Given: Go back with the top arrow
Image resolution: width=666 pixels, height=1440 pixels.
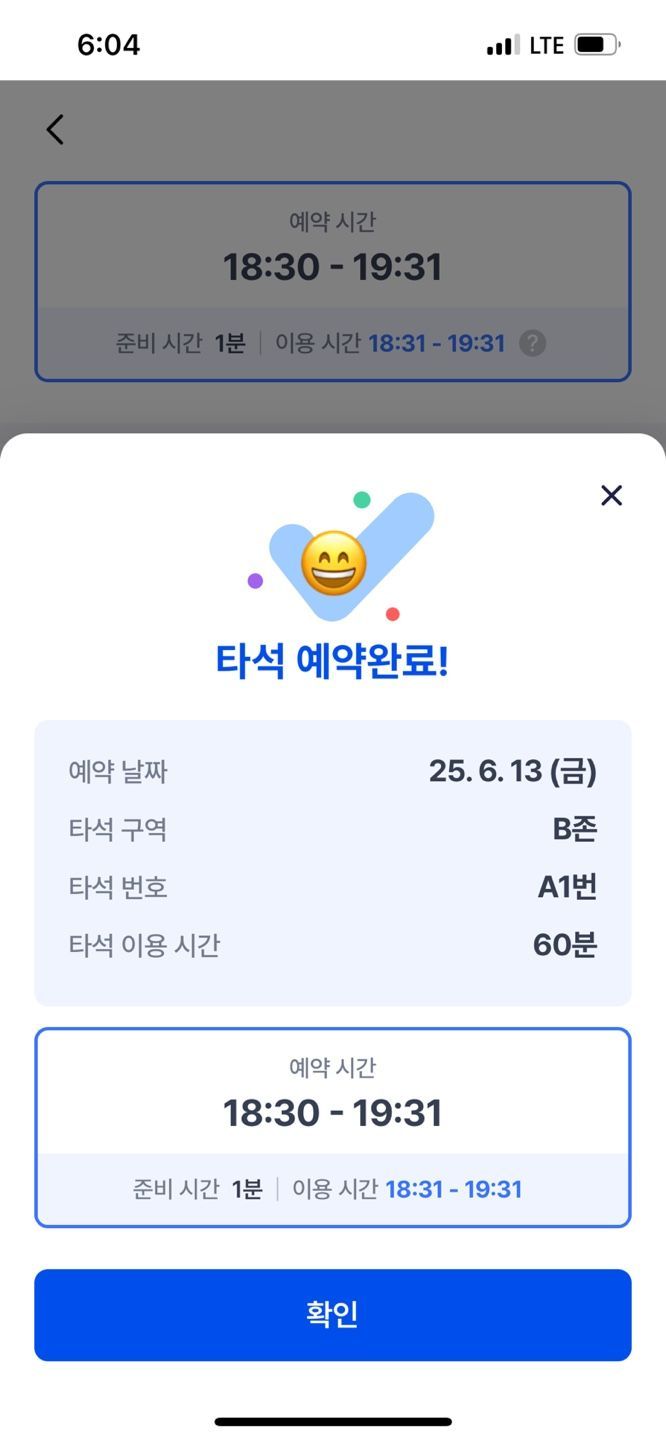Looking at the screenshot, I should pos(55,129).
